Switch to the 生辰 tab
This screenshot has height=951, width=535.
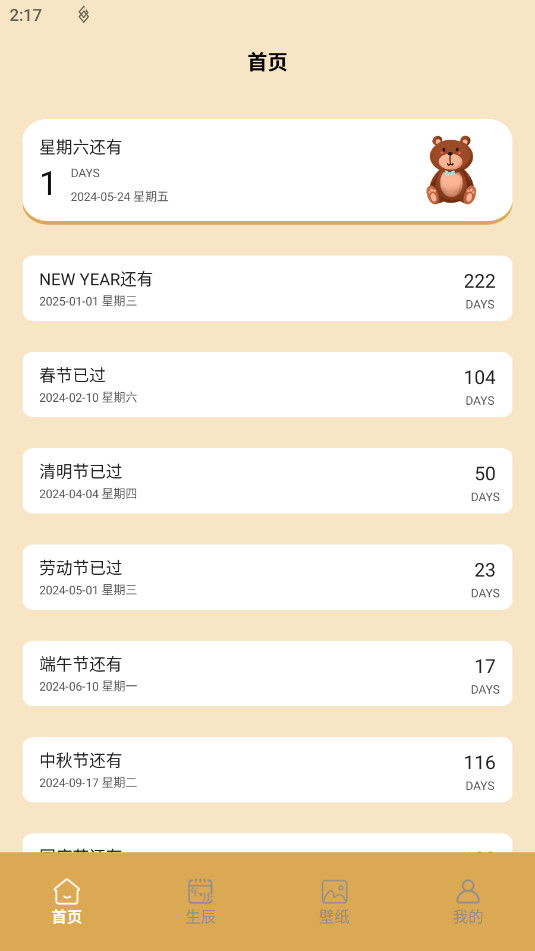click(x=200, y=902)
